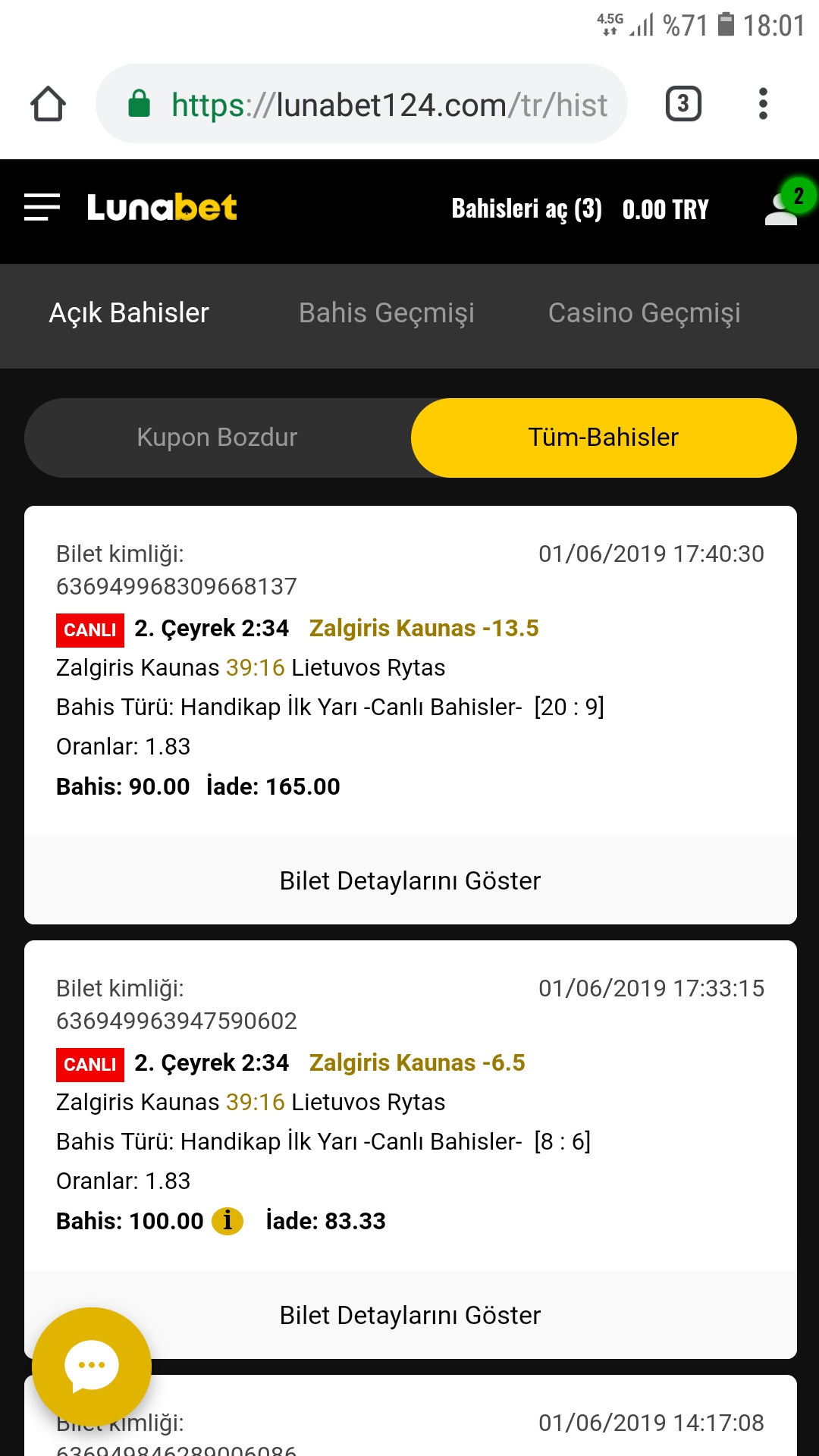819x1456 pixels.
Task: Select the Kupon Bozdur segment
Action: [218, 438]
